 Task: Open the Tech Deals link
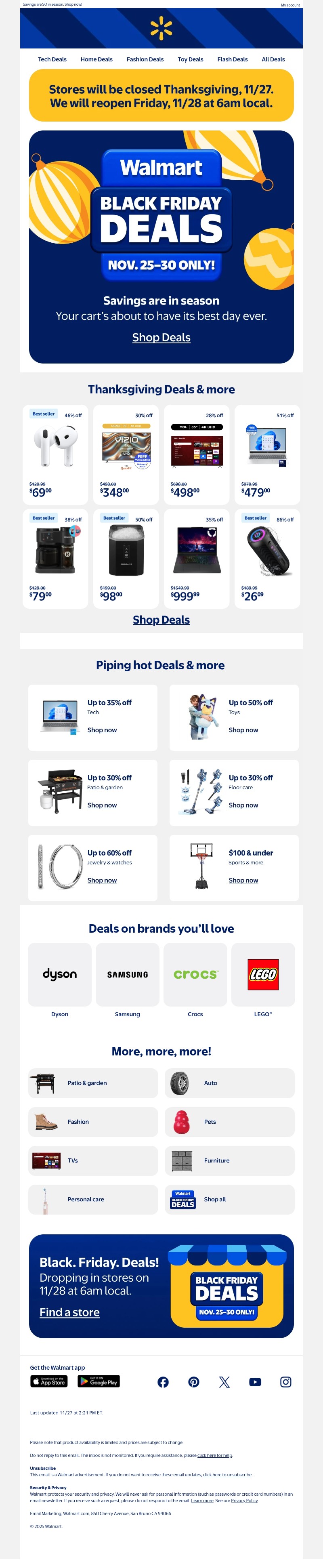click(52, 59)
